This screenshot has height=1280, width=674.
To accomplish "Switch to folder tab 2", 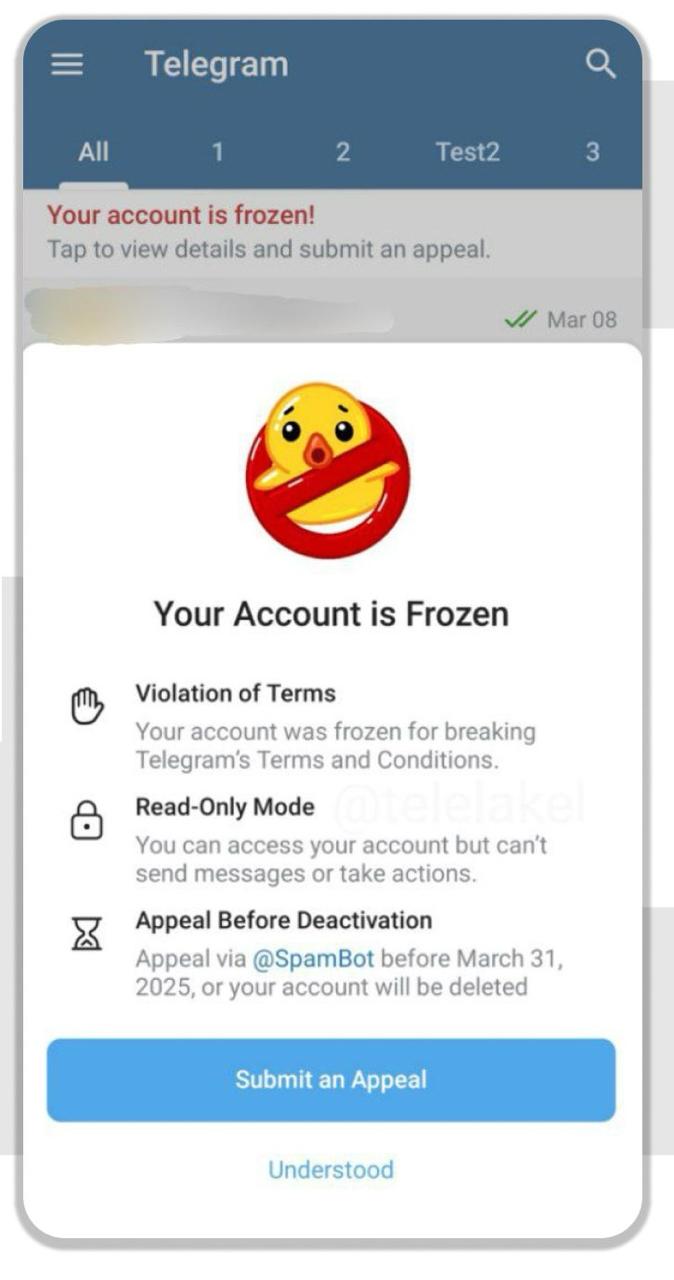I will pyautogui.click(x=342, y=152).
